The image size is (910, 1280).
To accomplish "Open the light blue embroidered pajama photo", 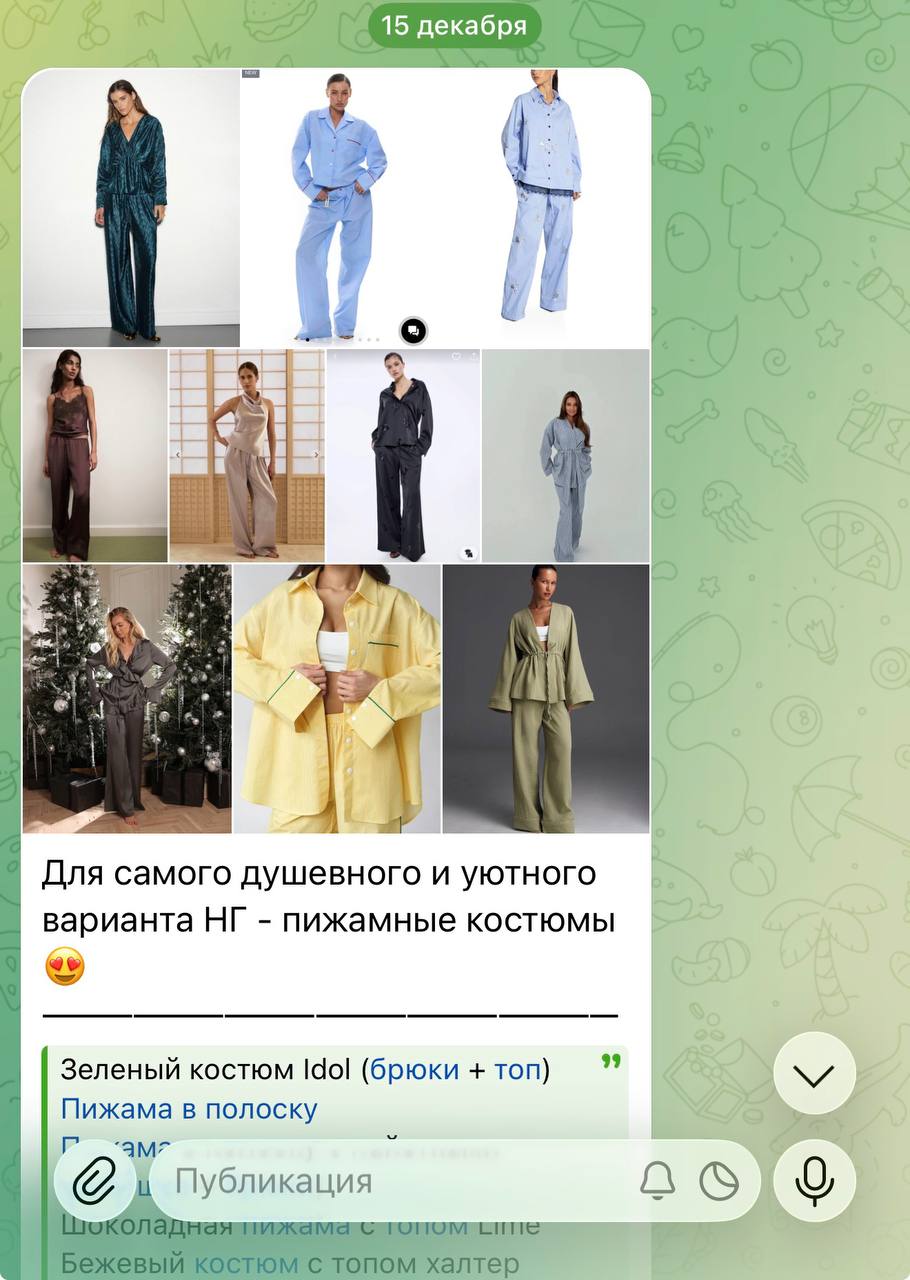I will (x=545, y=208).
